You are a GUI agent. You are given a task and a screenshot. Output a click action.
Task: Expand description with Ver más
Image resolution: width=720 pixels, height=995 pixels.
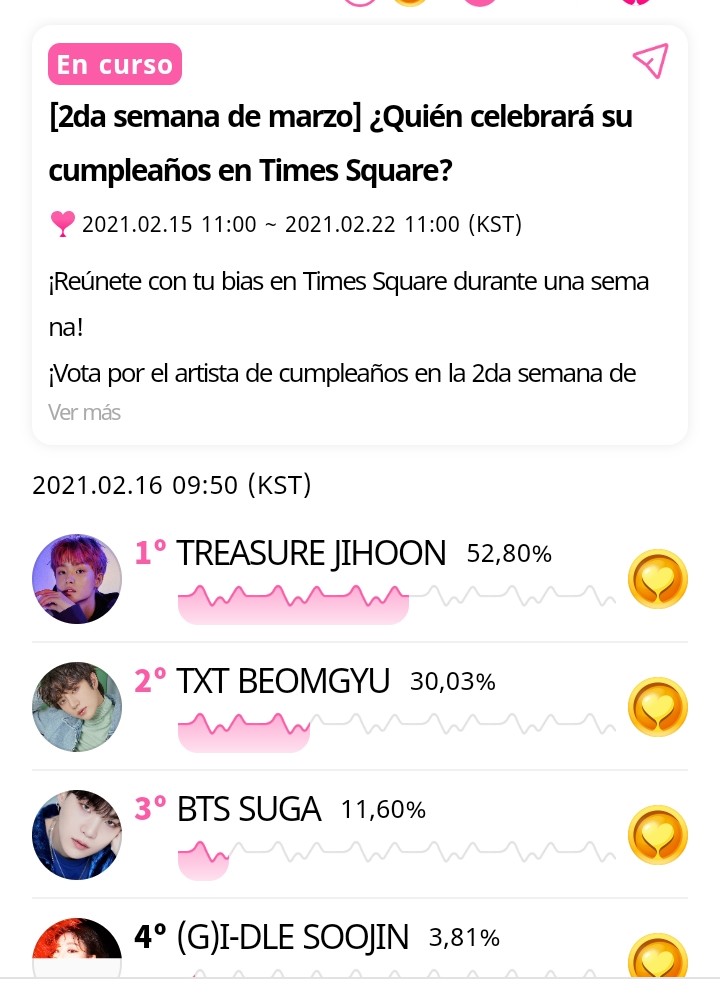point(84,412)
